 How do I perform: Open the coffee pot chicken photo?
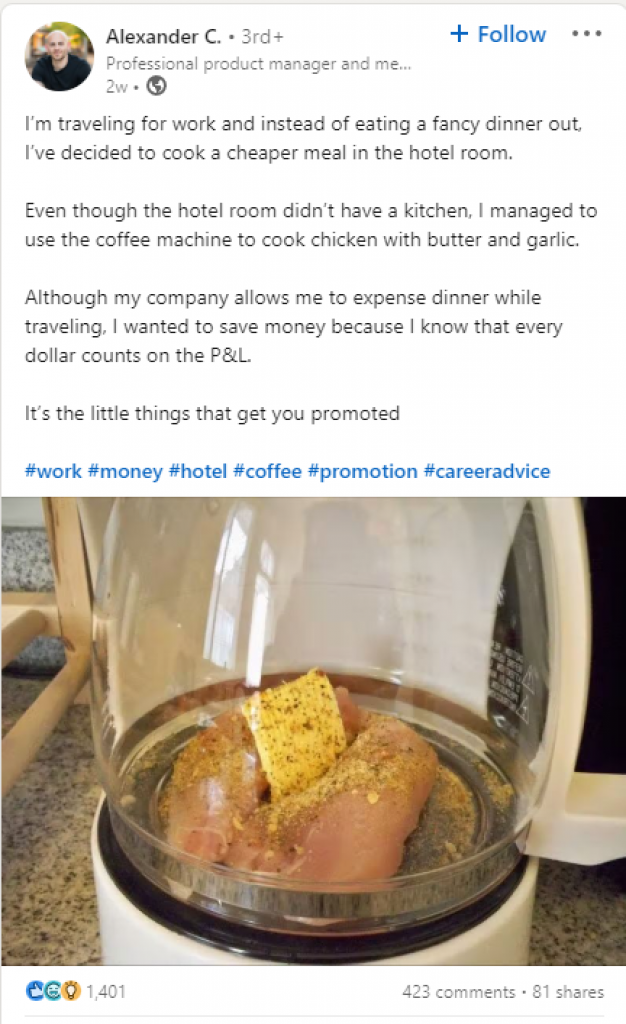[x=313, y=731]
